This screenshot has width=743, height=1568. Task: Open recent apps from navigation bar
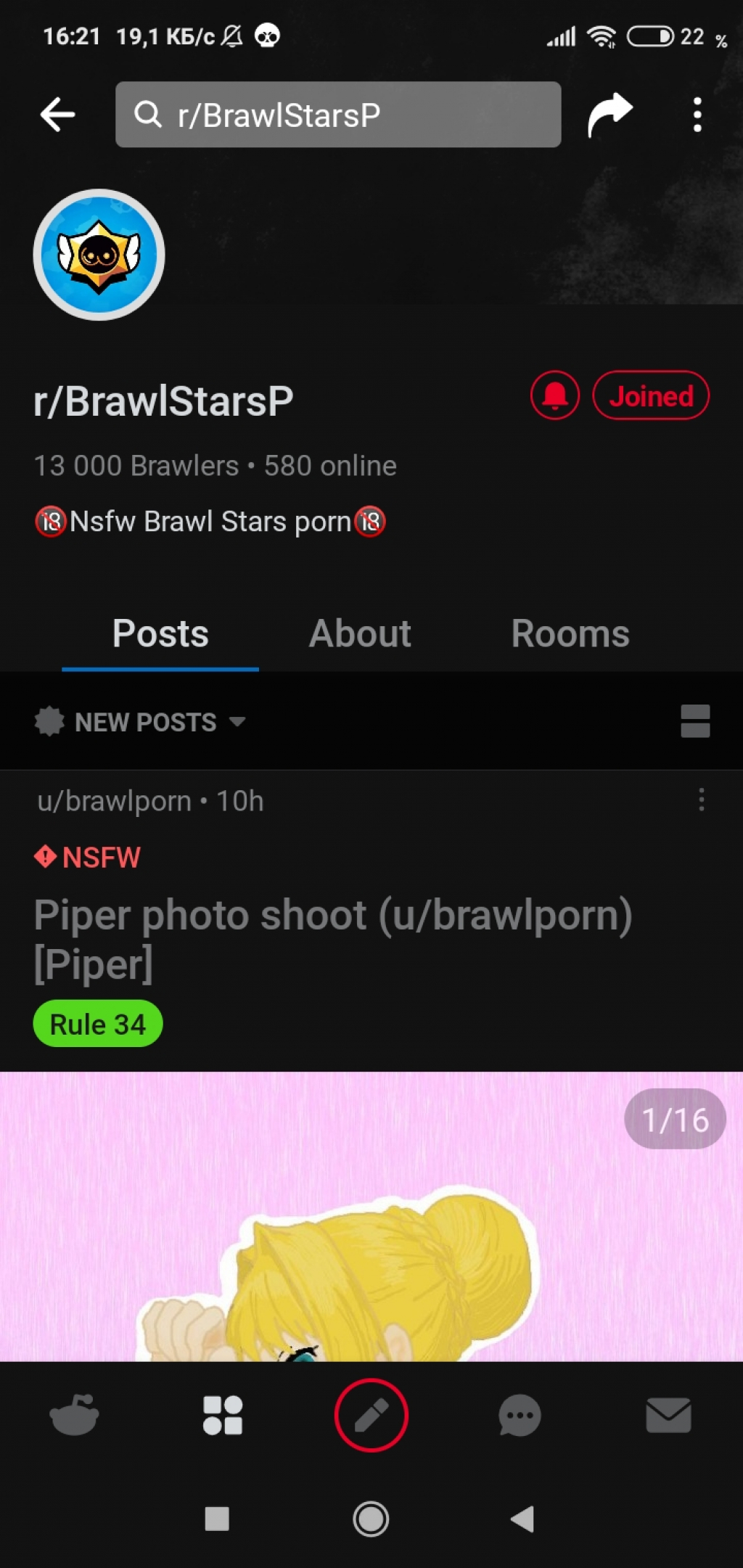217,1519
